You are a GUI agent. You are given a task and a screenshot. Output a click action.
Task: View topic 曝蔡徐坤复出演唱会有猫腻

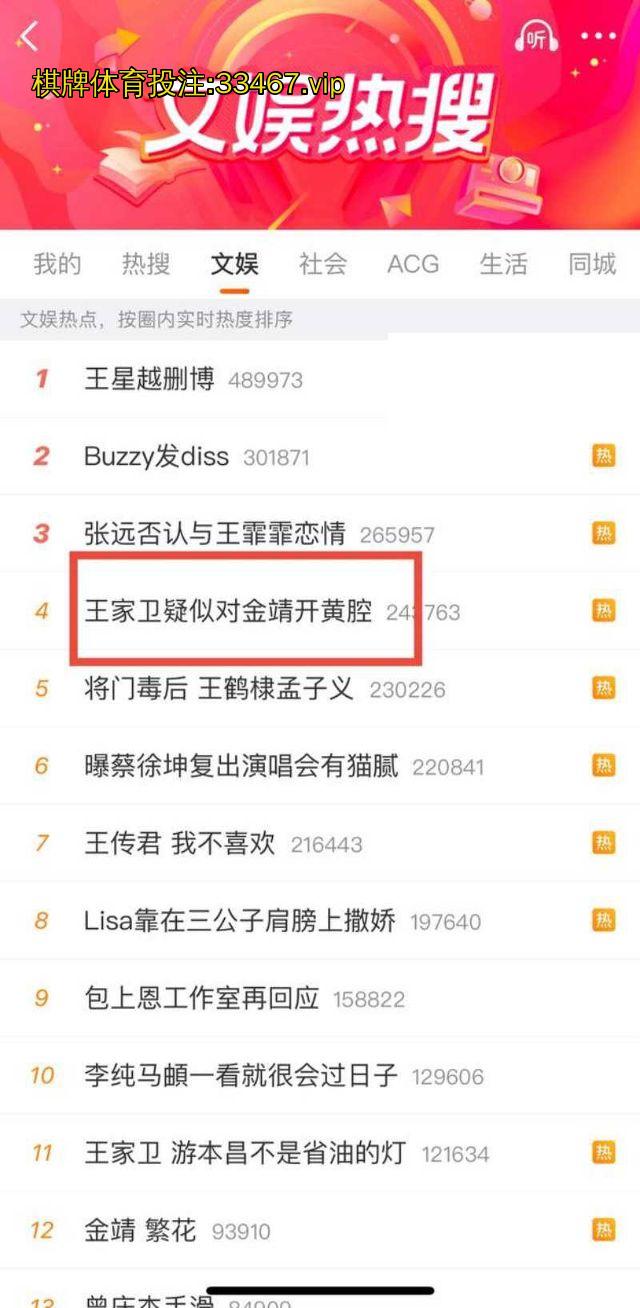[241, 766]
